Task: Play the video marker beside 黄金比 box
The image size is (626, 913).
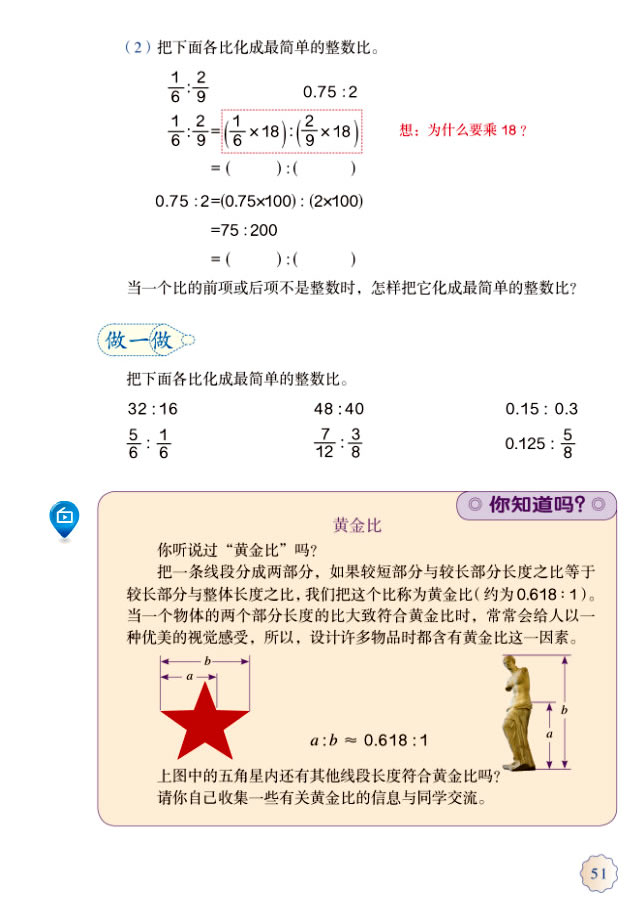Action: coord(64,516)
